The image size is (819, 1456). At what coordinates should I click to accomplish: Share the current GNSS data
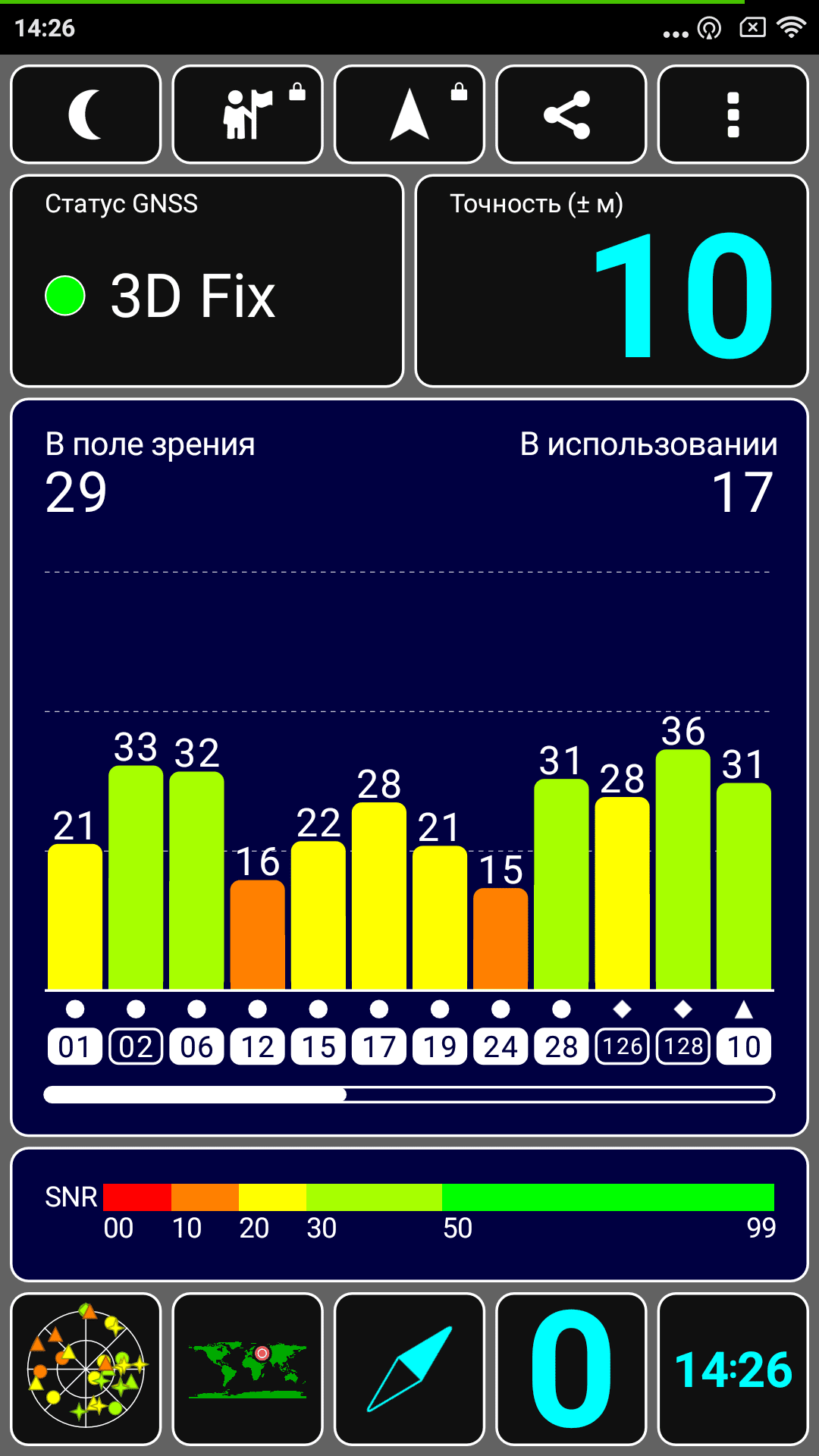click(x=570, y=115)
